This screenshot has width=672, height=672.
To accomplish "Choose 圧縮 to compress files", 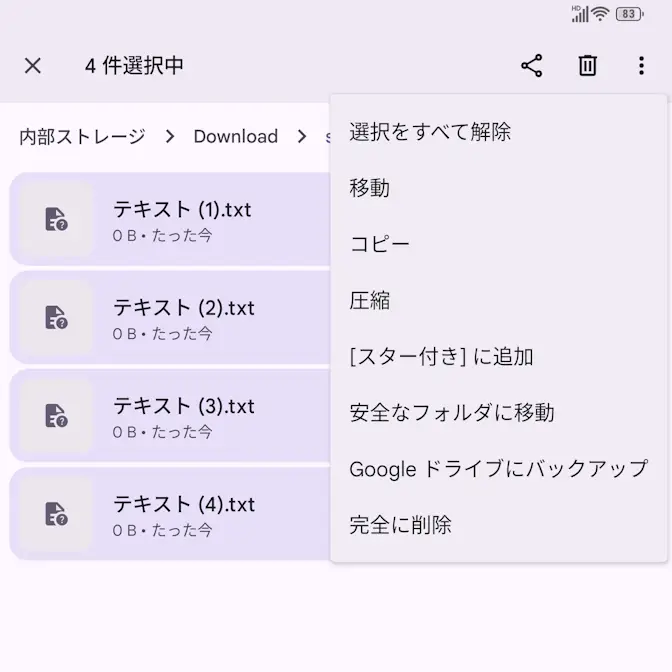I will coord(370,300).
